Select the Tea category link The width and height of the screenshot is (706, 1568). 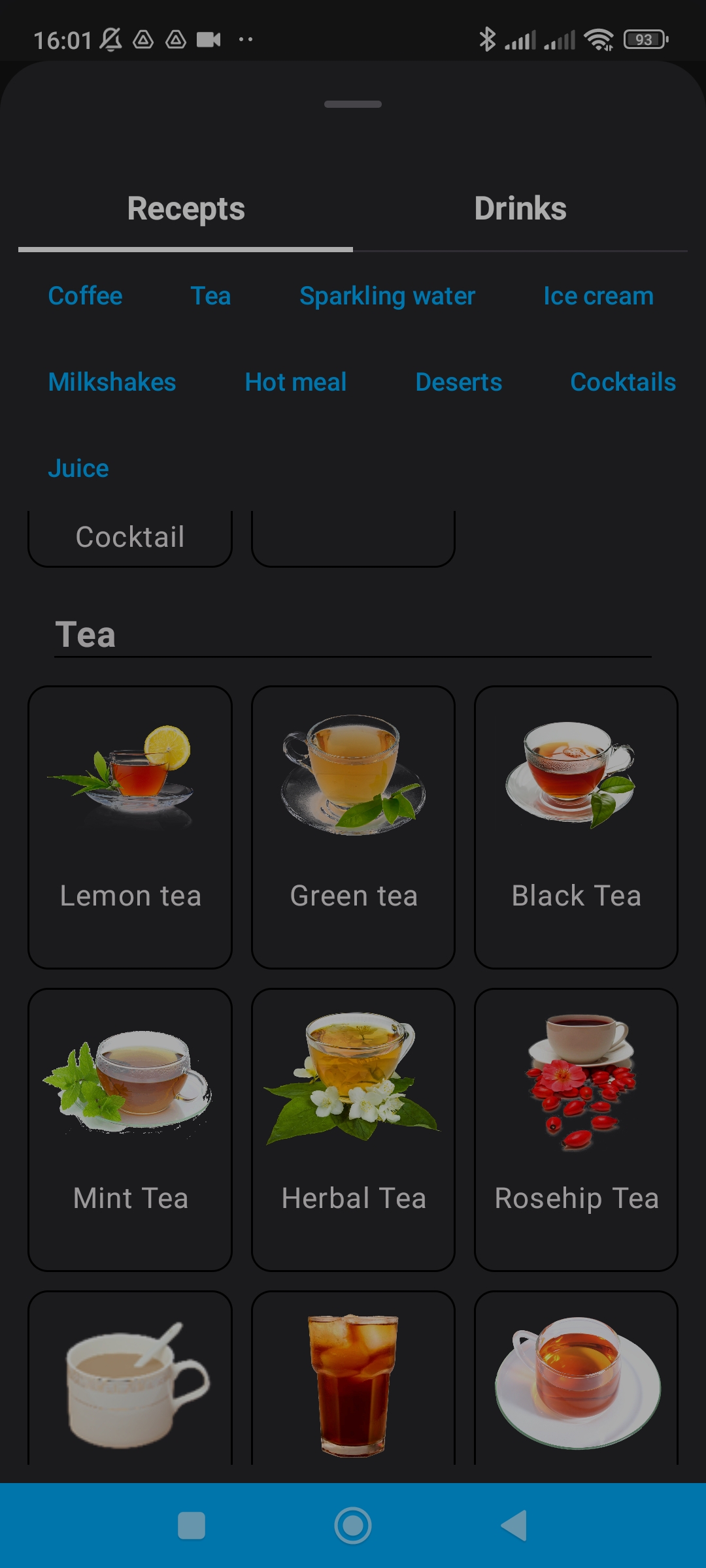pos(210,296)
